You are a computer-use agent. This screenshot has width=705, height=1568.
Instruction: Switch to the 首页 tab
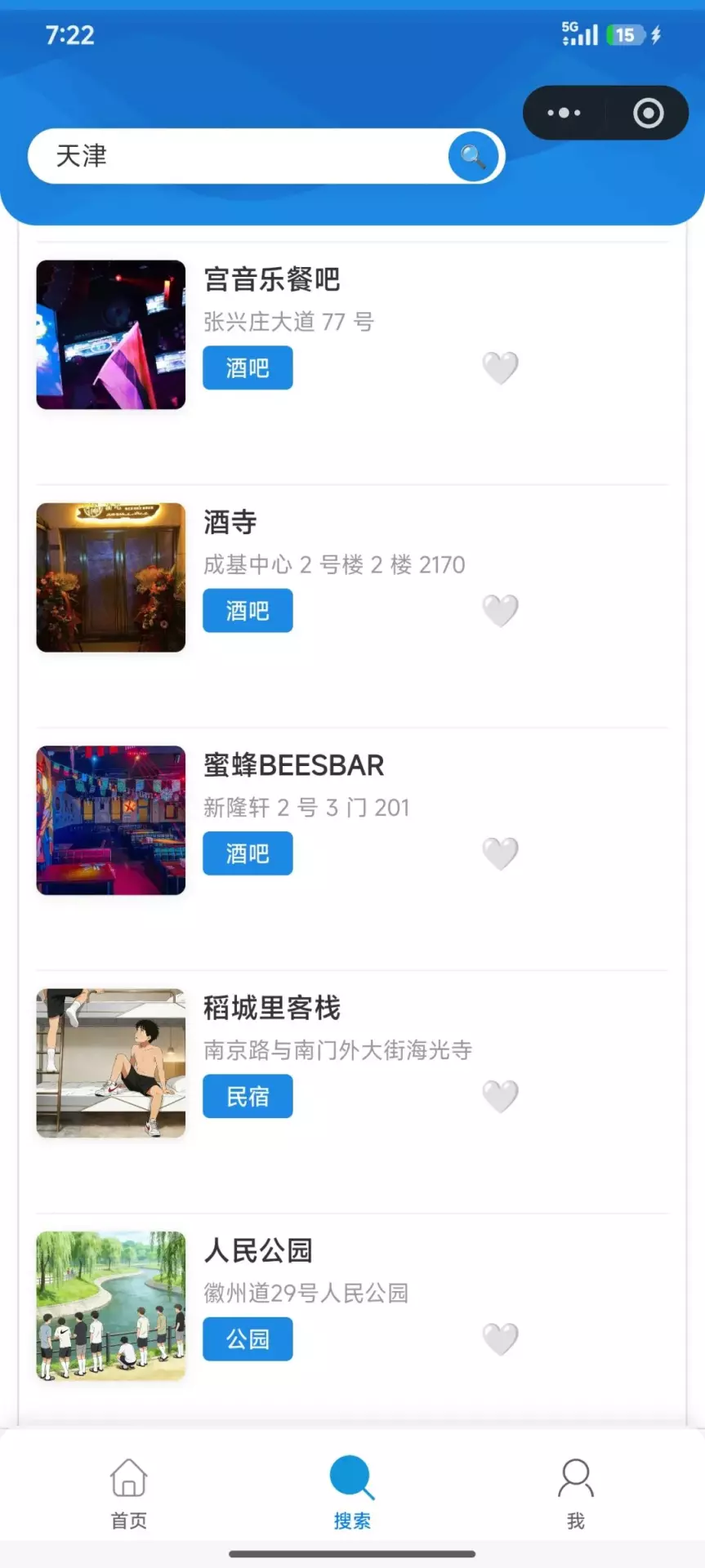click(x=129, y=1493)
